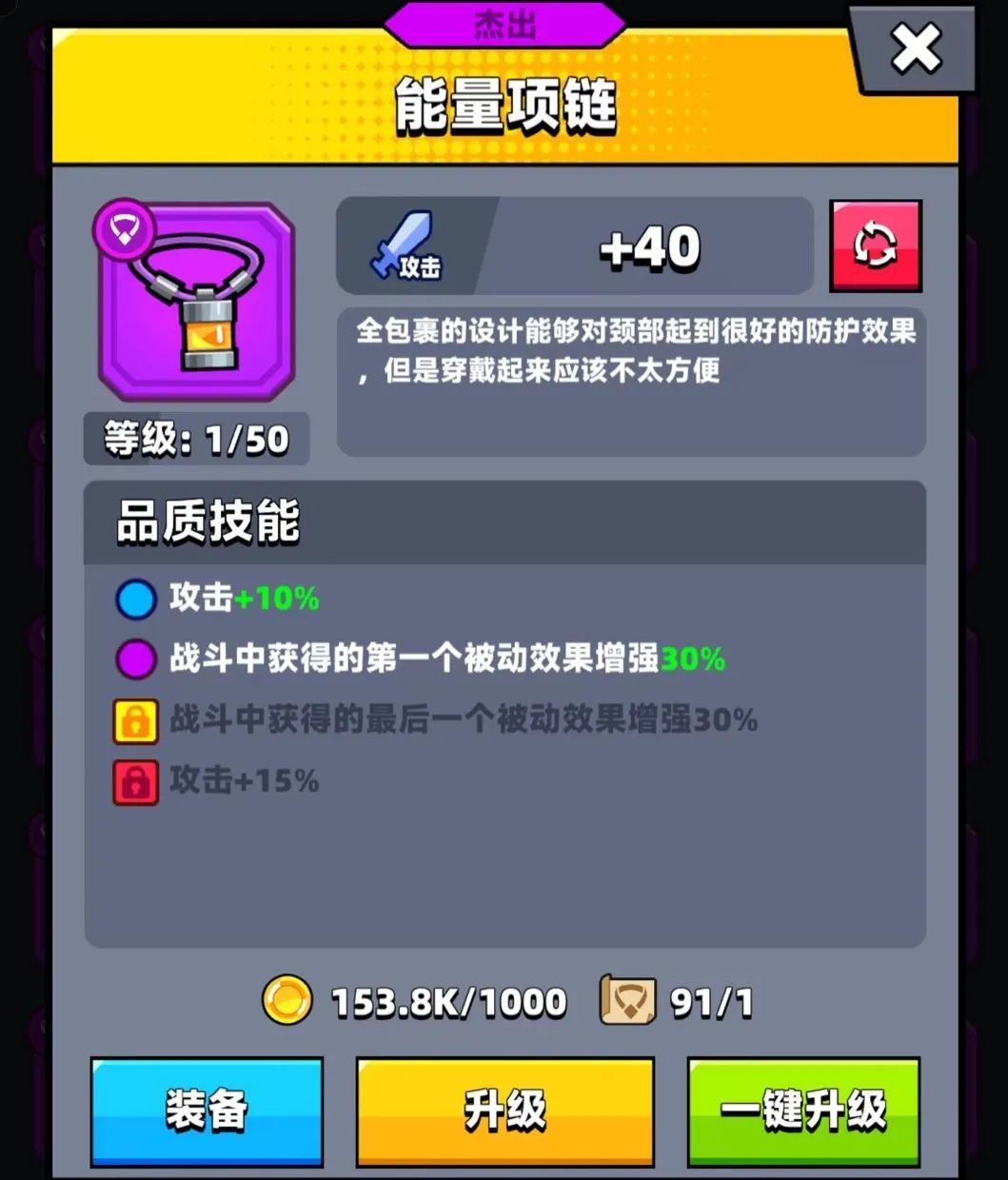
Task: Switch to the 能量项链 title tab
Action: click(x=504, y=107)
